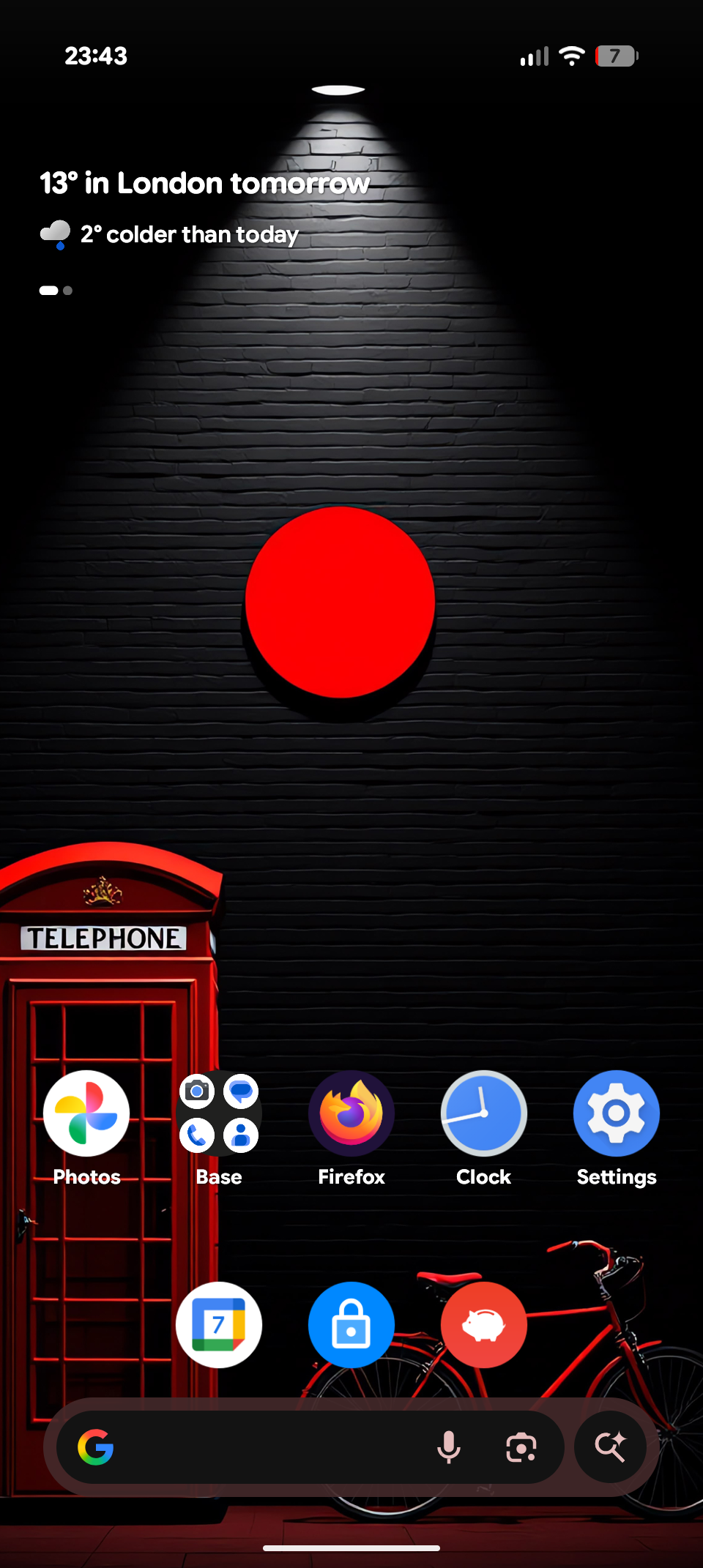The image size is (703, 1568).
Task: Tap the Google search bar
Action: 264,1447
